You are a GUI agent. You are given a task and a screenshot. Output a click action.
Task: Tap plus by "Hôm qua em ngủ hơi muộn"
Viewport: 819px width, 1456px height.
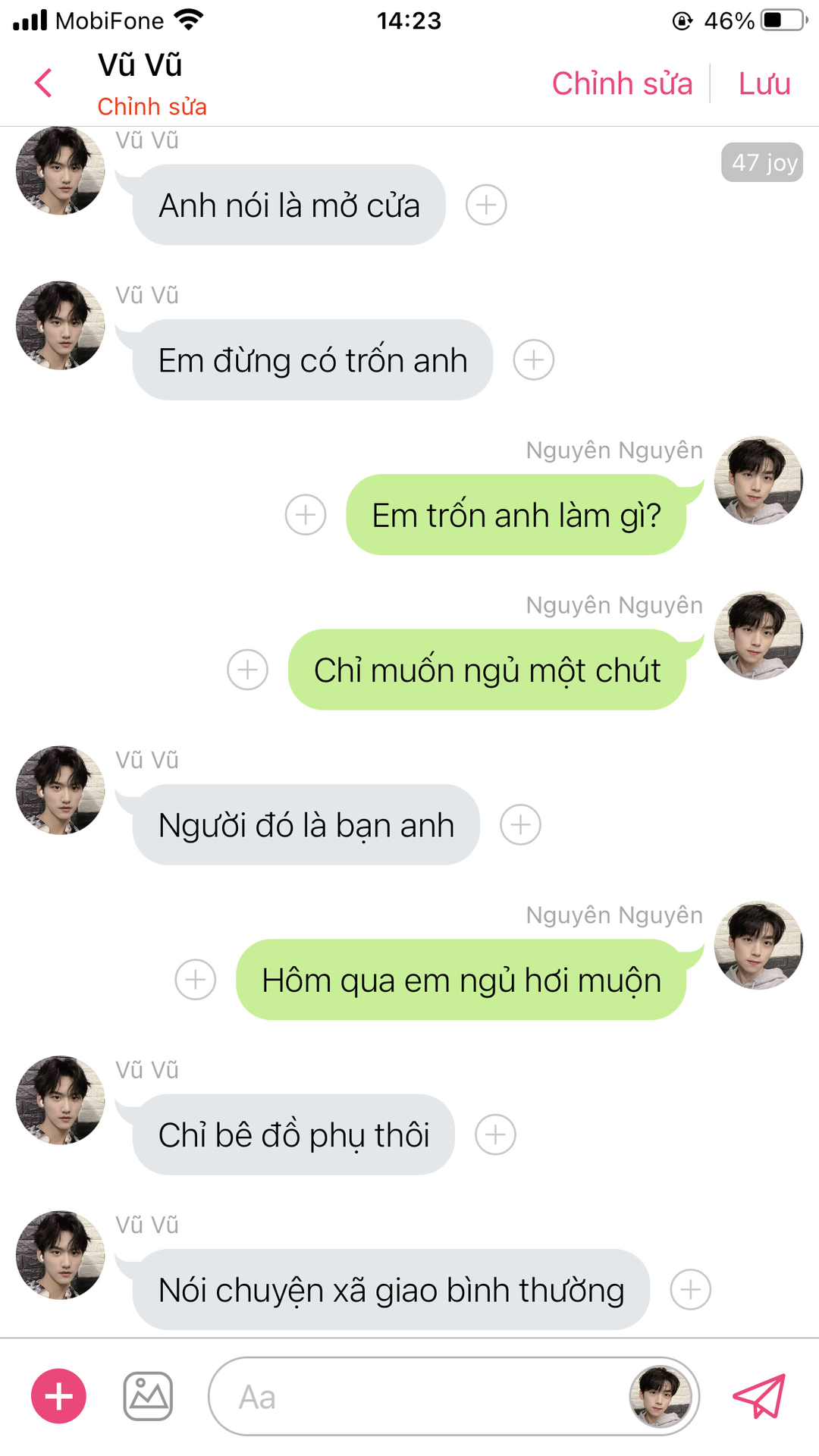pos(196,980)
